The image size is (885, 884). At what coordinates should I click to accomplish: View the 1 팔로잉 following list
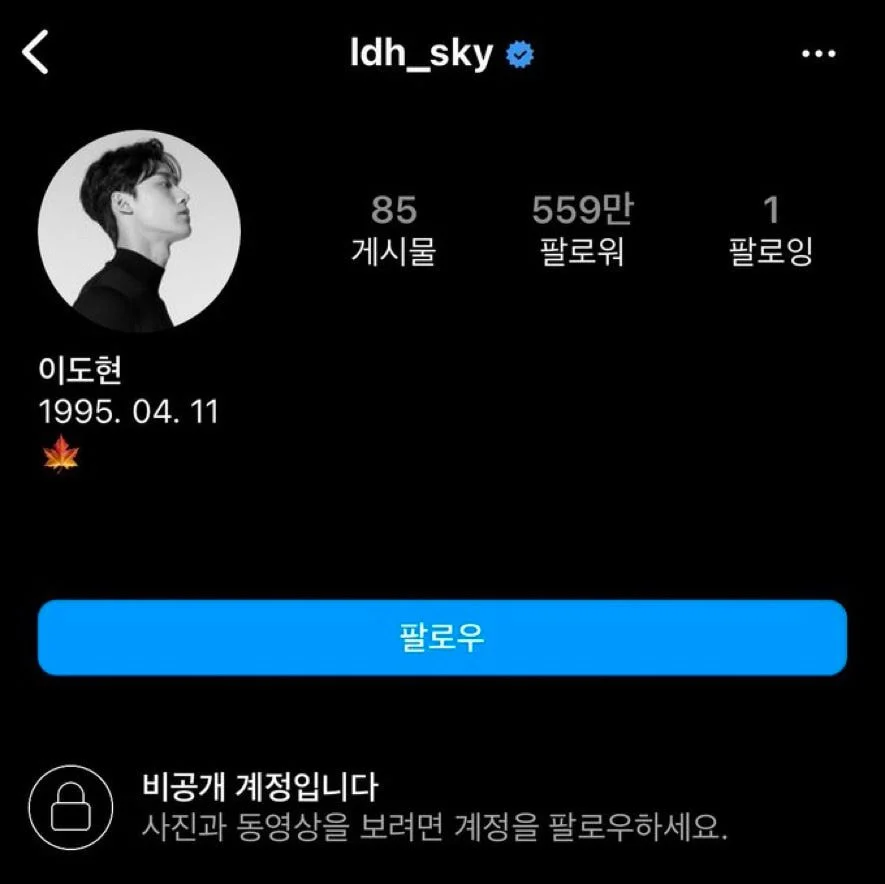[x=770, y=230]
